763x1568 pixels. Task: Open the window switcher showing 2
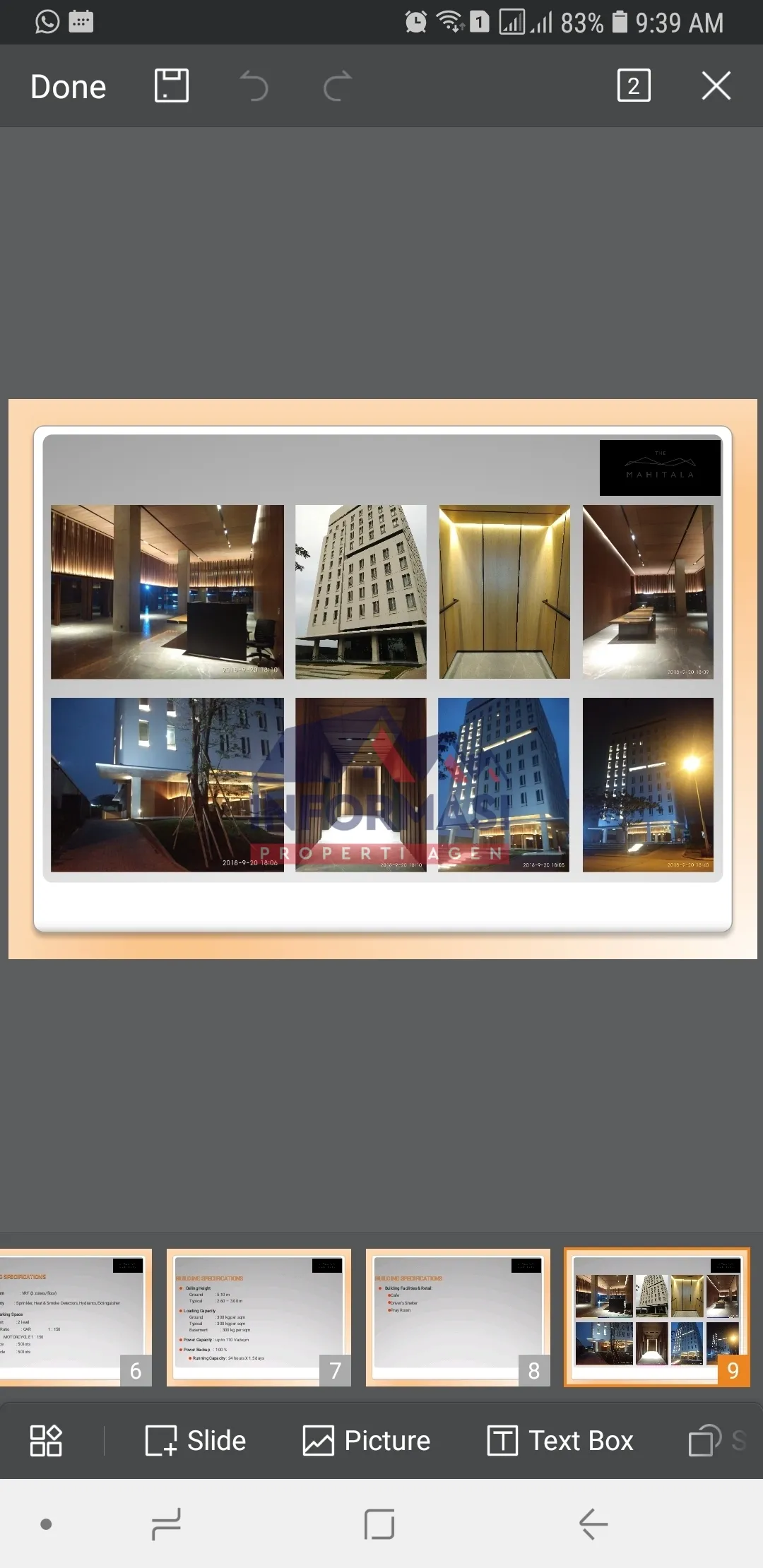(x=634, y=86)
